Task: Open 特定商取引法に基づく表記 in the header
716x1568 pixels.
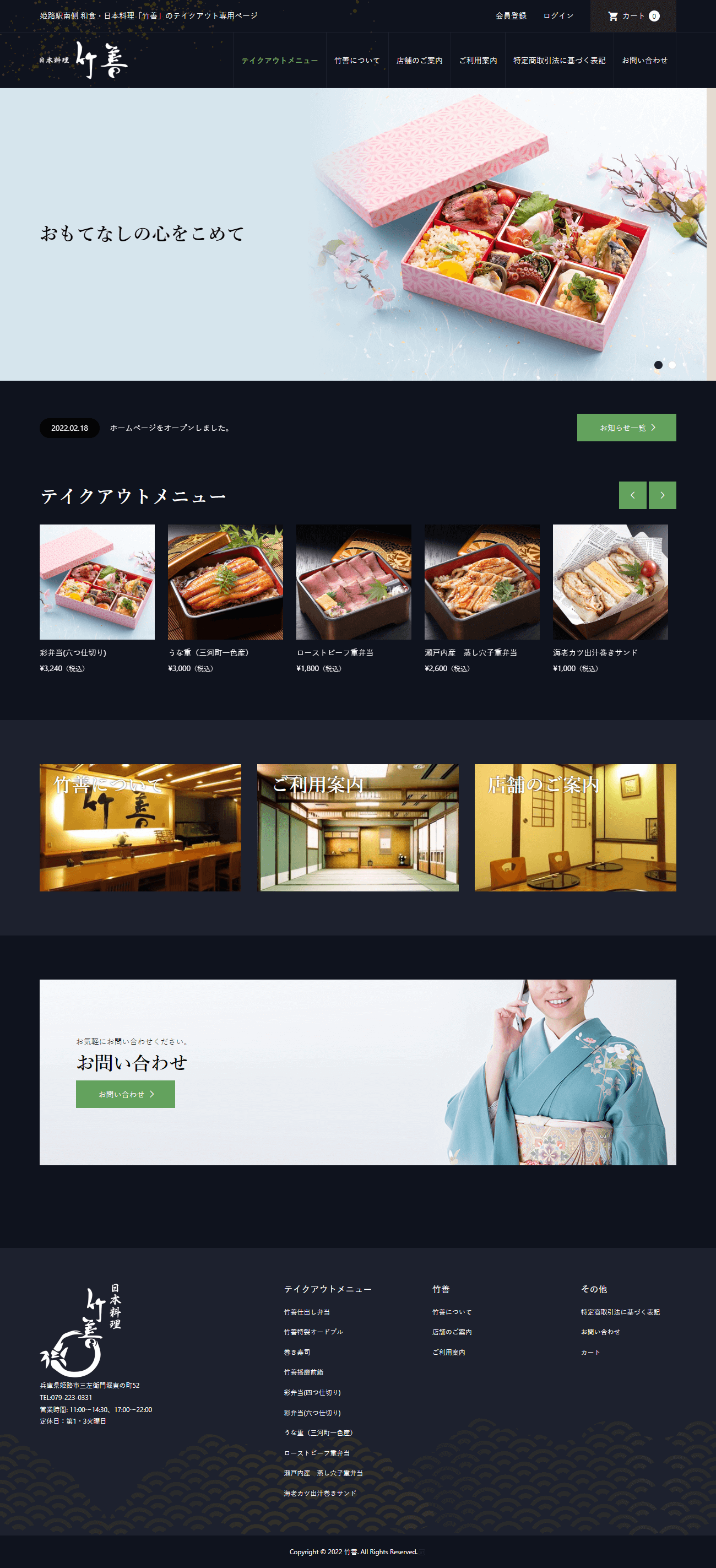Action: pyautogui.click(x=559, y=60)
